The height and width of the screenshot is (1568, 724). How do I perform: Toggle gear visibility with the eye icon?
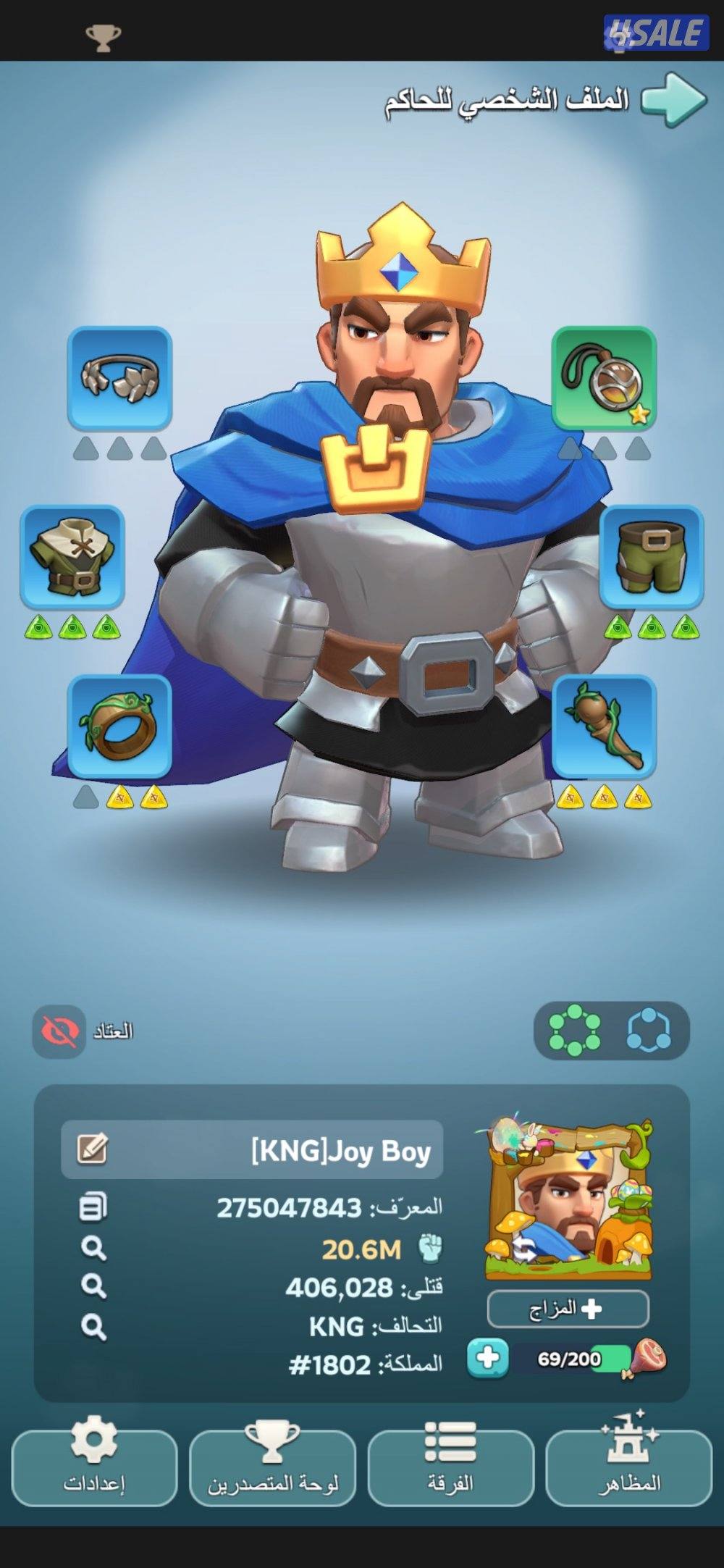pyautogui.click(x=59, y=1031)
